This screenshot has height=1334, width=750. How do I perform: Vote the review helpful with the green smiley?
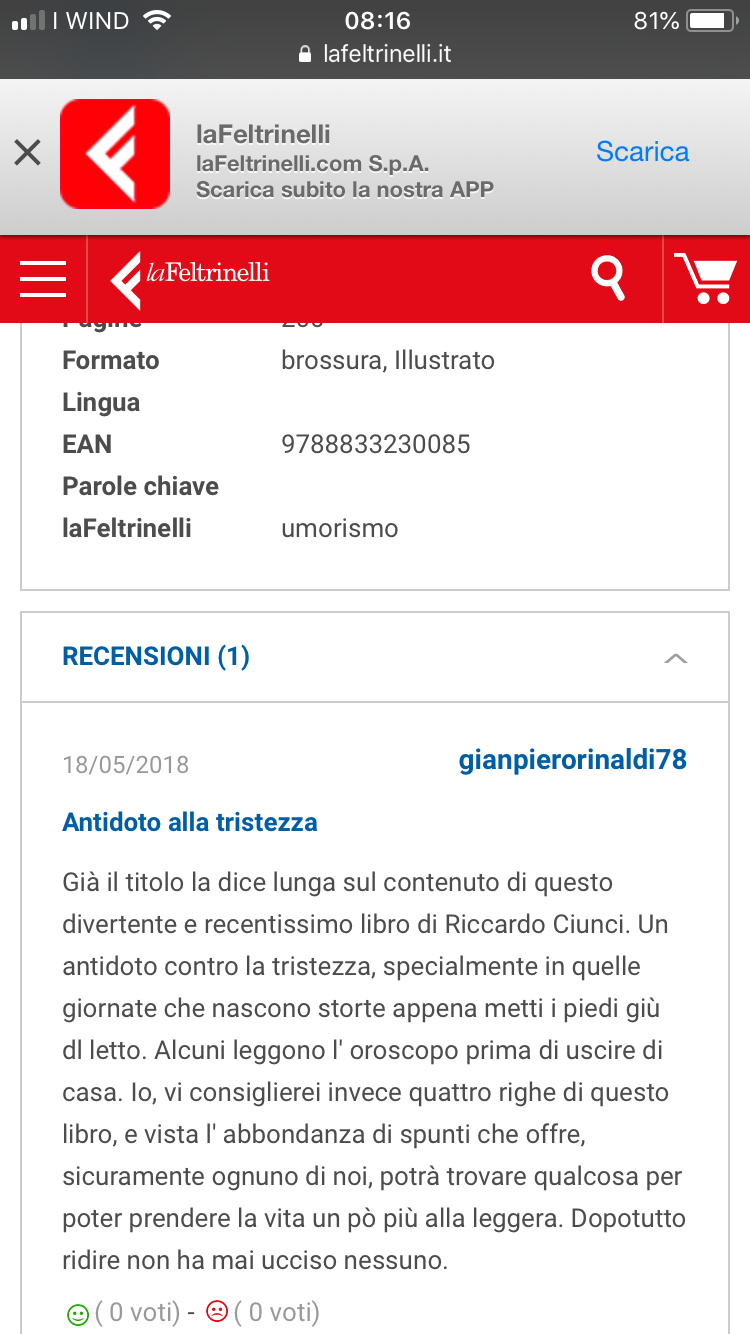pos(78,1313)
